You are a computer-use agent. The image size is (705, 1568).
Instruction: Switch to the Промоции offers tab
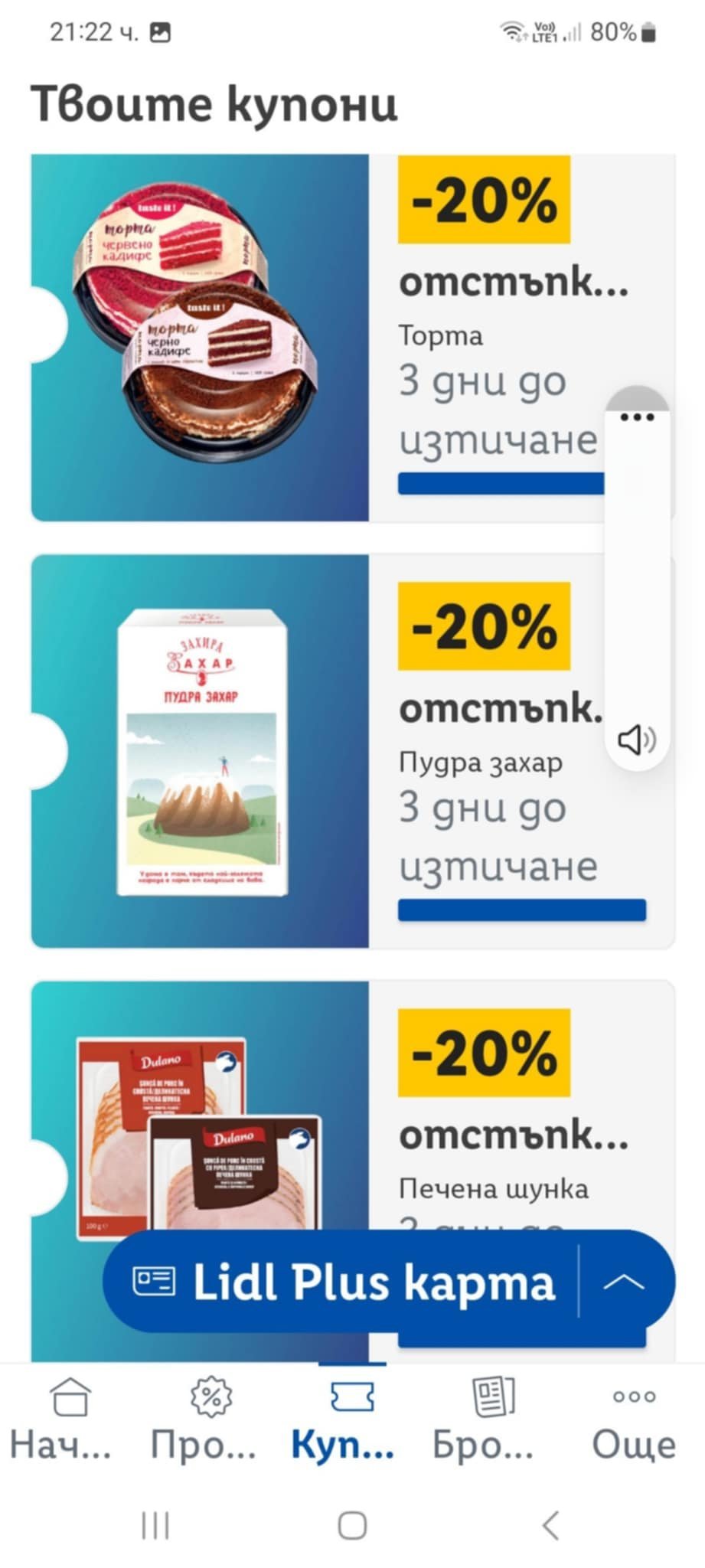[x=210, y=1419]
